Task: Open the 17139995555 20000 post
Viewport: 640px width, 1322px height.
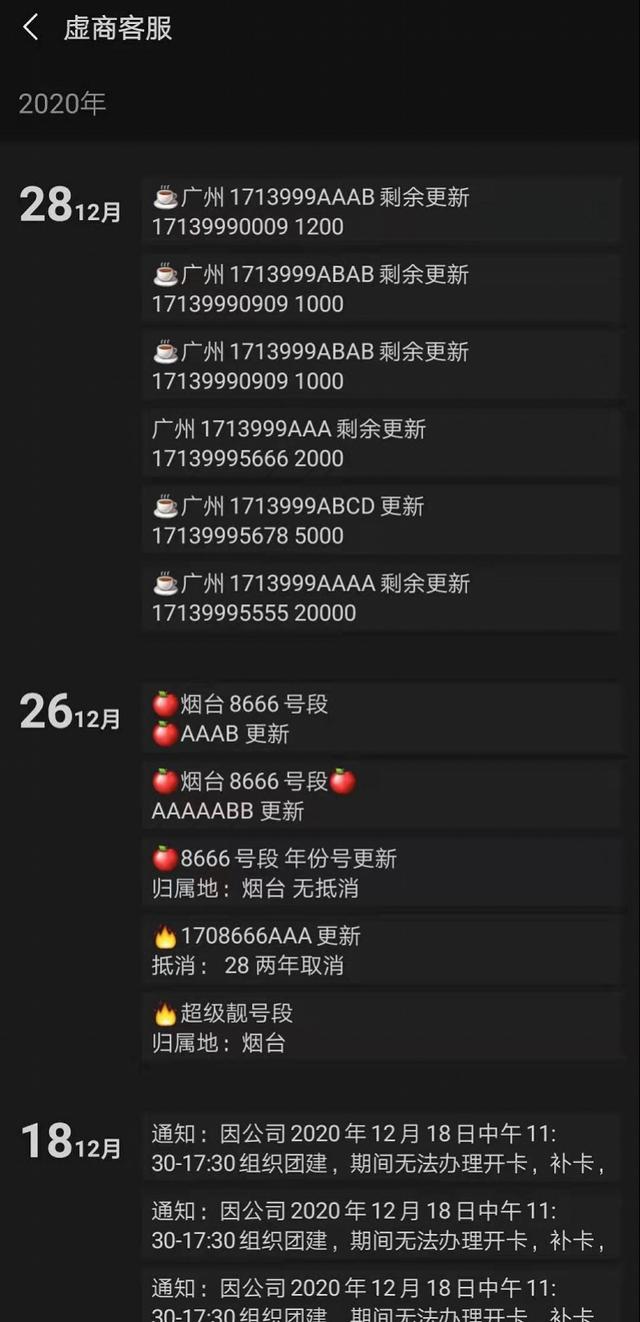Action: pyautogui.click(x=380, y=598)
